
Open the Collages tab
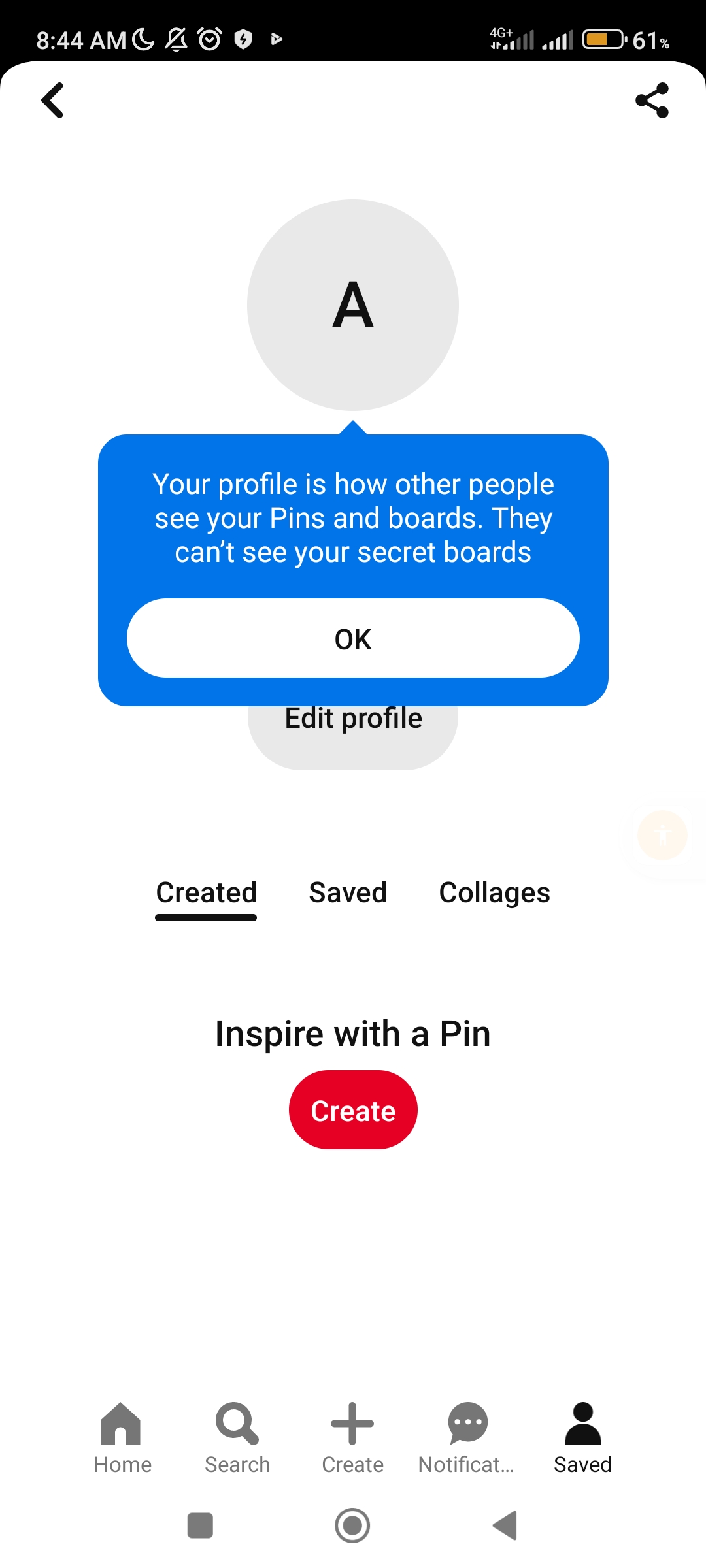click(494, 892)
